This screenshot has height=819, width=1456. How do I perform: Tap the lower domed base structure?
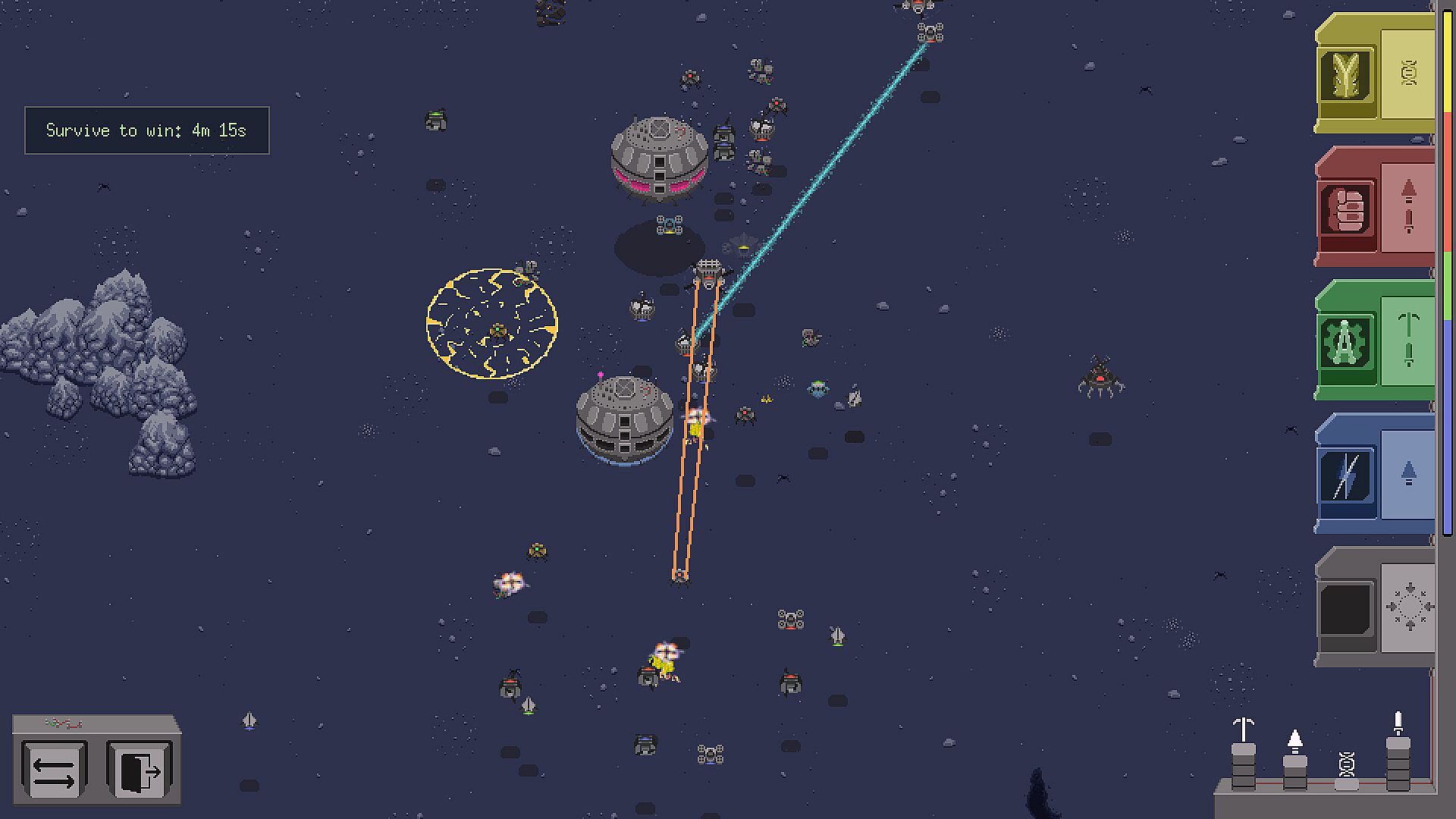(x=624, y=419)
